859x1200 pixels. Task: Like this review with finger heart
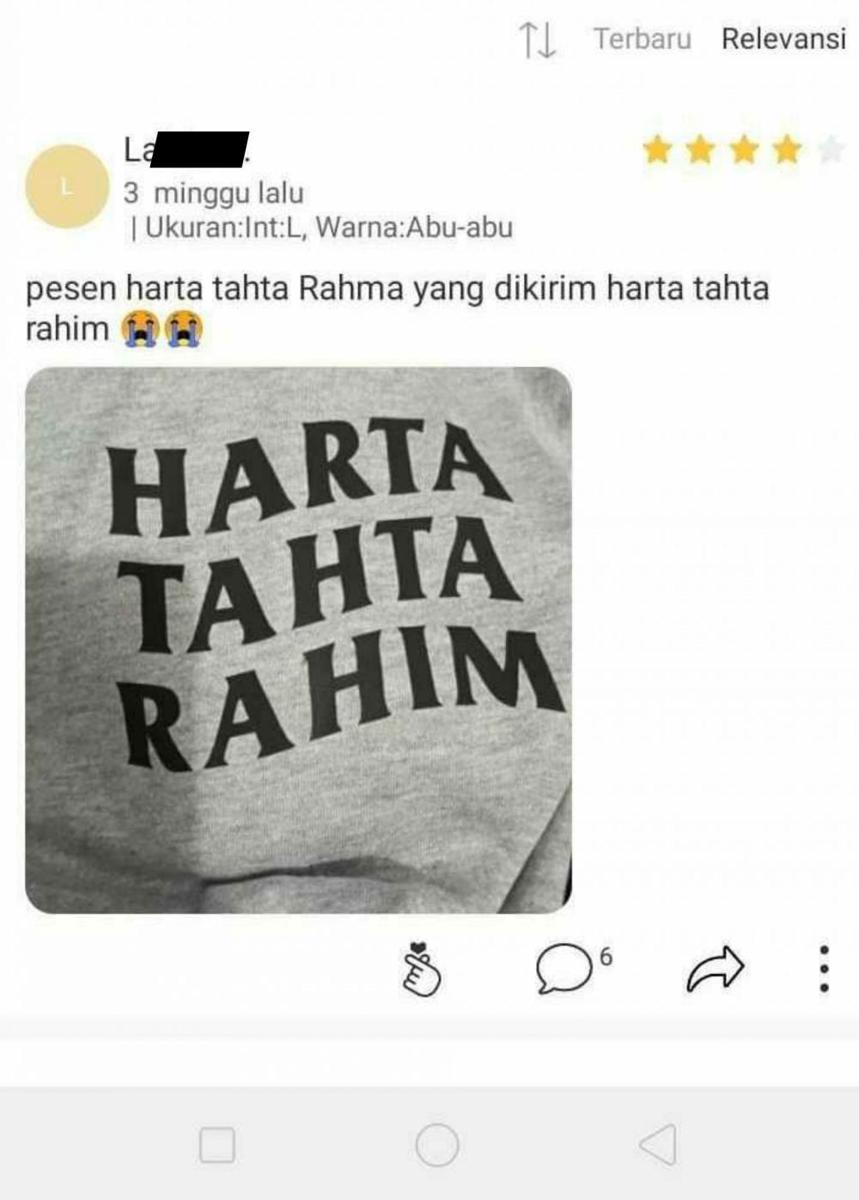click(x=421, y=969)
